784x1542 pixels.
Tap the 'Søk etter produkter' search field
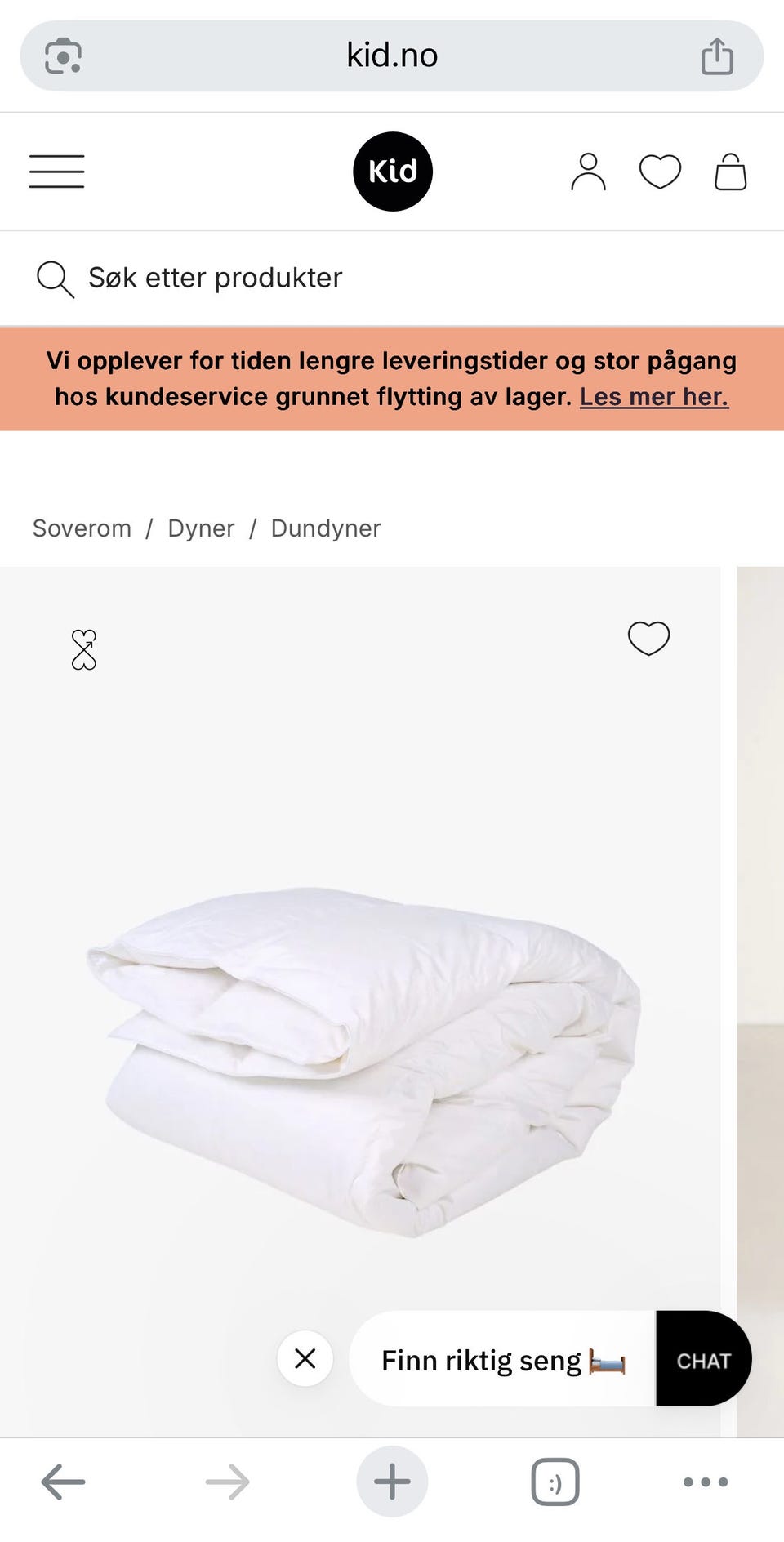pos(215,277)
